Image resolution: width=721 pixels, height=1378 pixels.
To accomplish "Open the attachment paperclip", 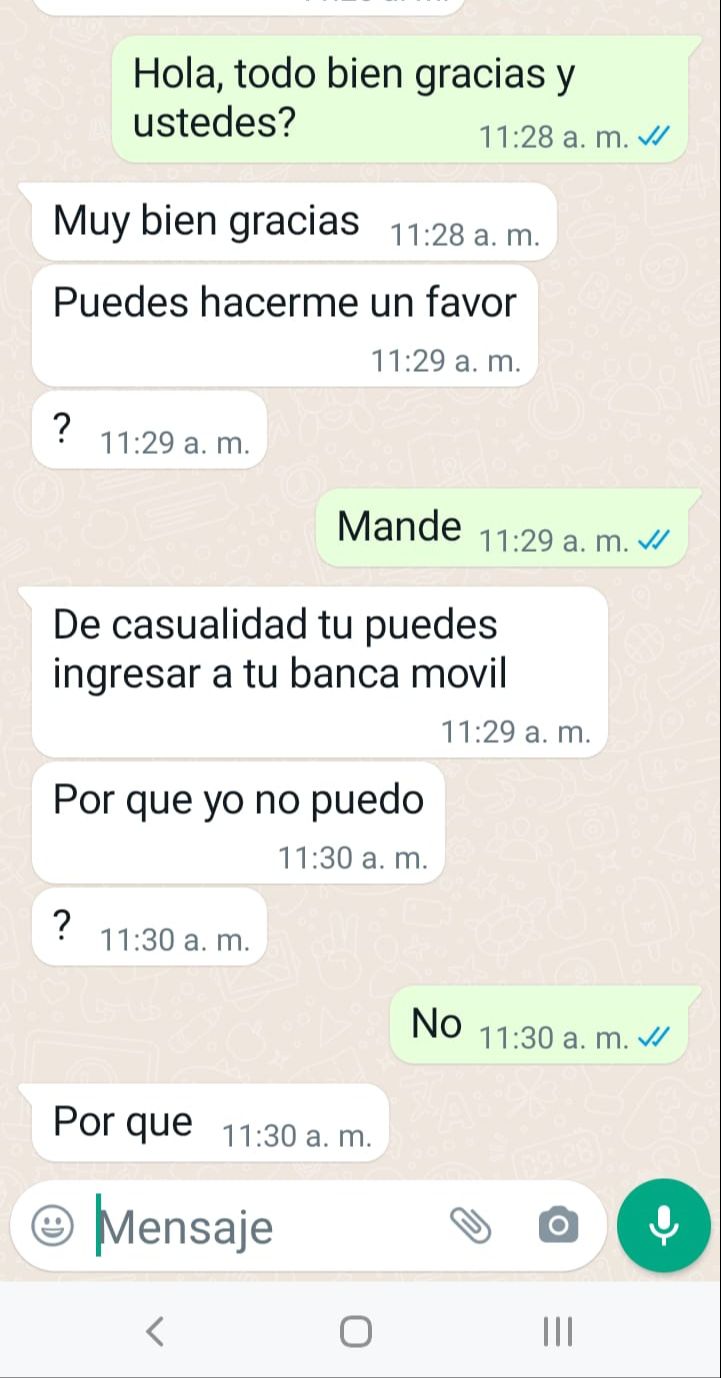I will (470, 1224).
